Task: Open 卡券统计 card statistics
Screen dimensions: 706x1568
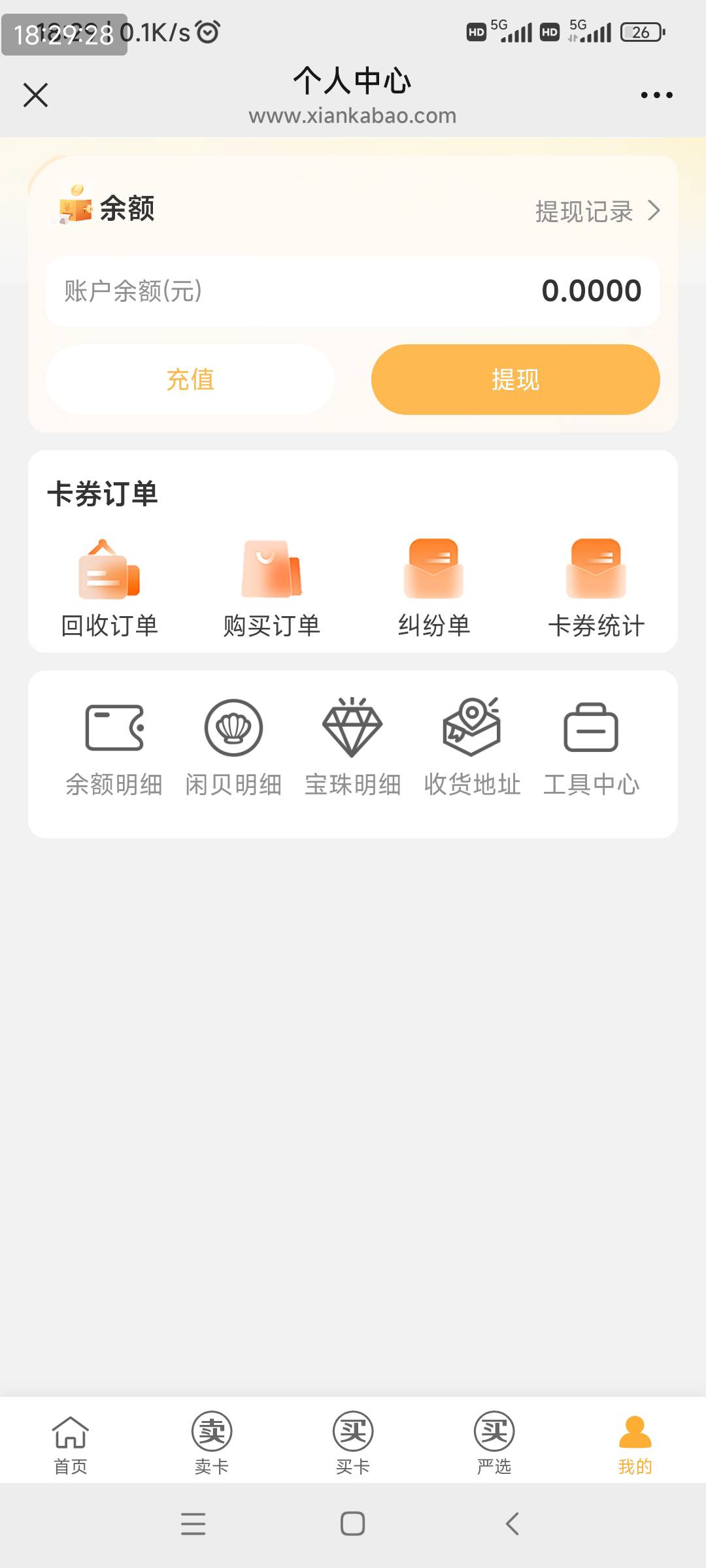Action: click(596, 587)
